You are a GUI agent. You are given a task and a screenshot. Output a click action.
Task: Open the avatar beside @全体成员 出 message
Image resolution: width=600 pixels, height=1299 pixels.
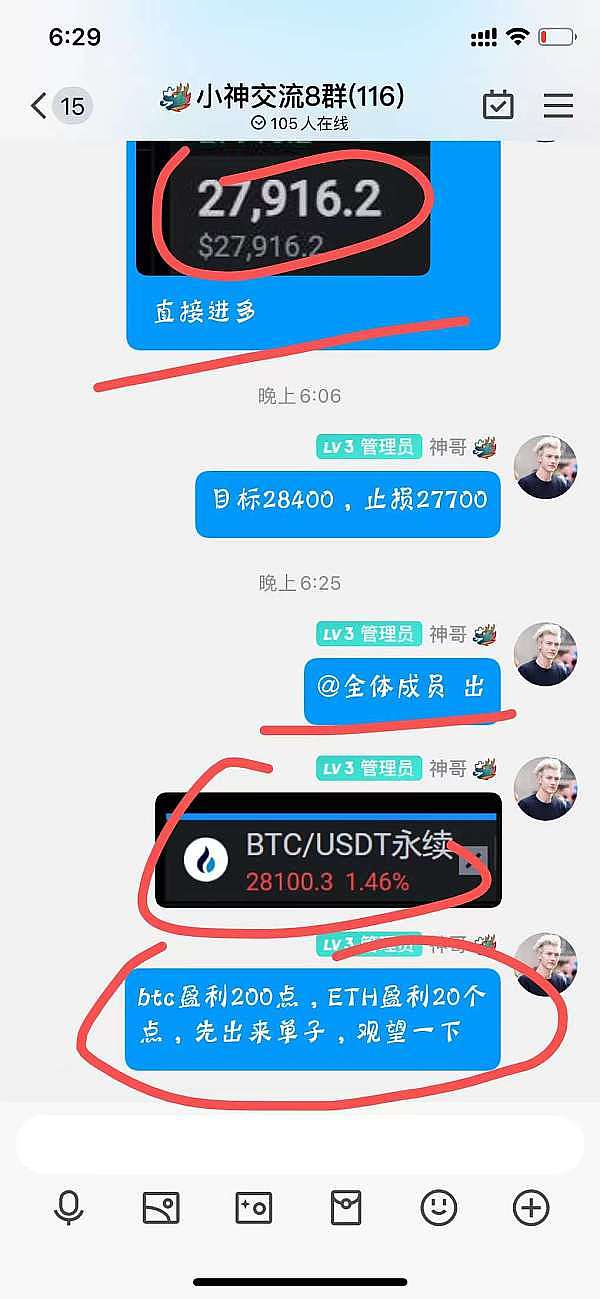point(545,654)
